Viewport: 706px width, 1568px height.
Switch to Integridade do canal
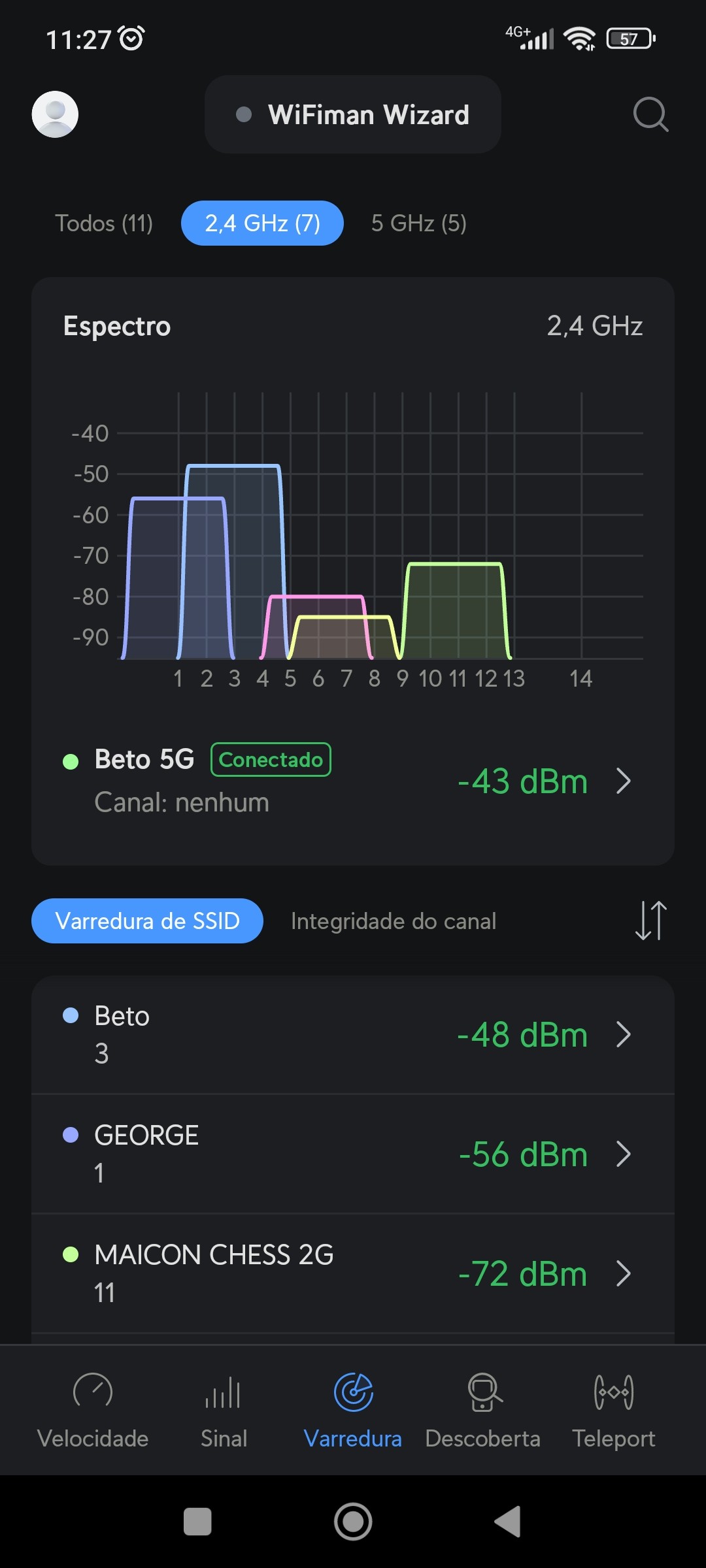pyautogui.click(x=394, y=921)
